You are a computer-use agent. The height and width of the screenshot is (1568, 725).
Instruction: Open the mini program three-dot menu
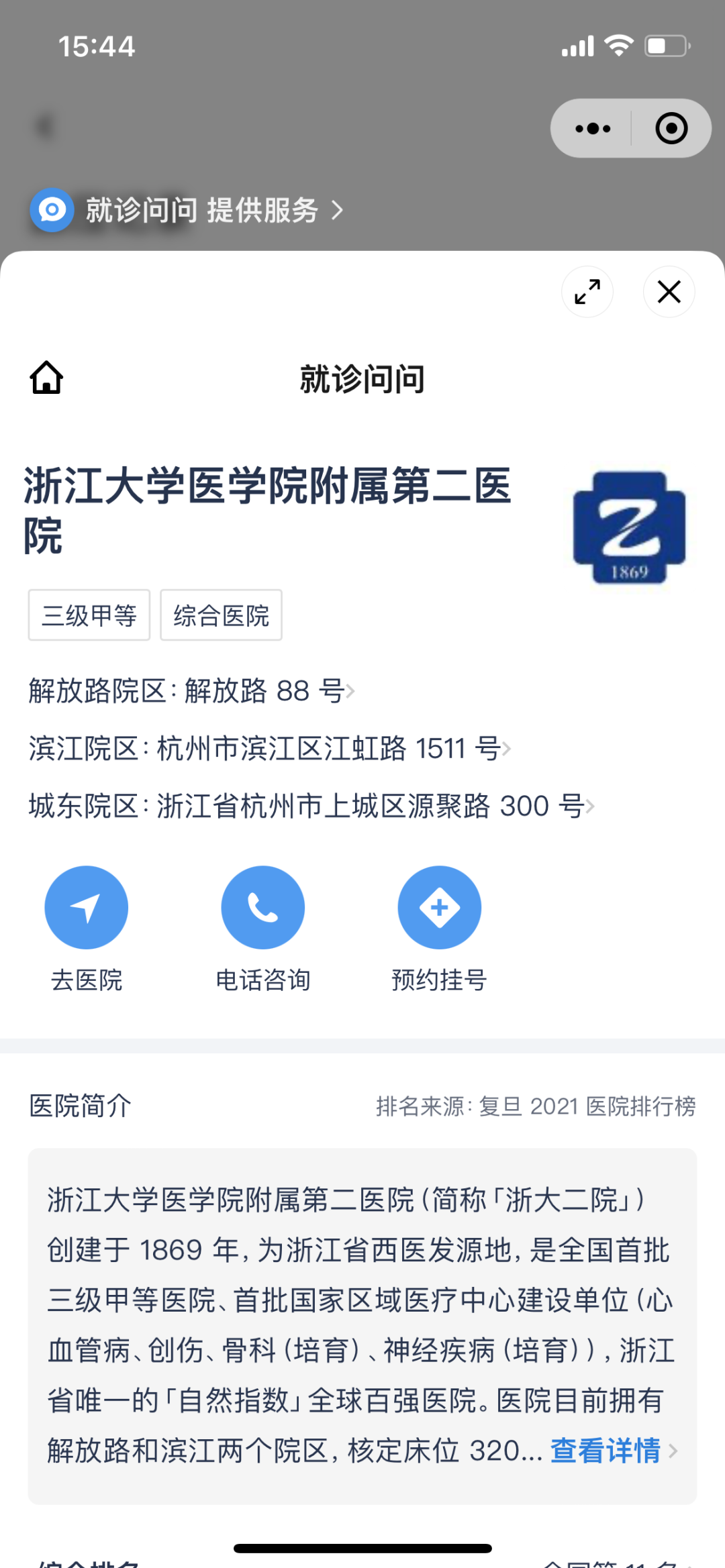pyautogui.click(x=593, y=128)
